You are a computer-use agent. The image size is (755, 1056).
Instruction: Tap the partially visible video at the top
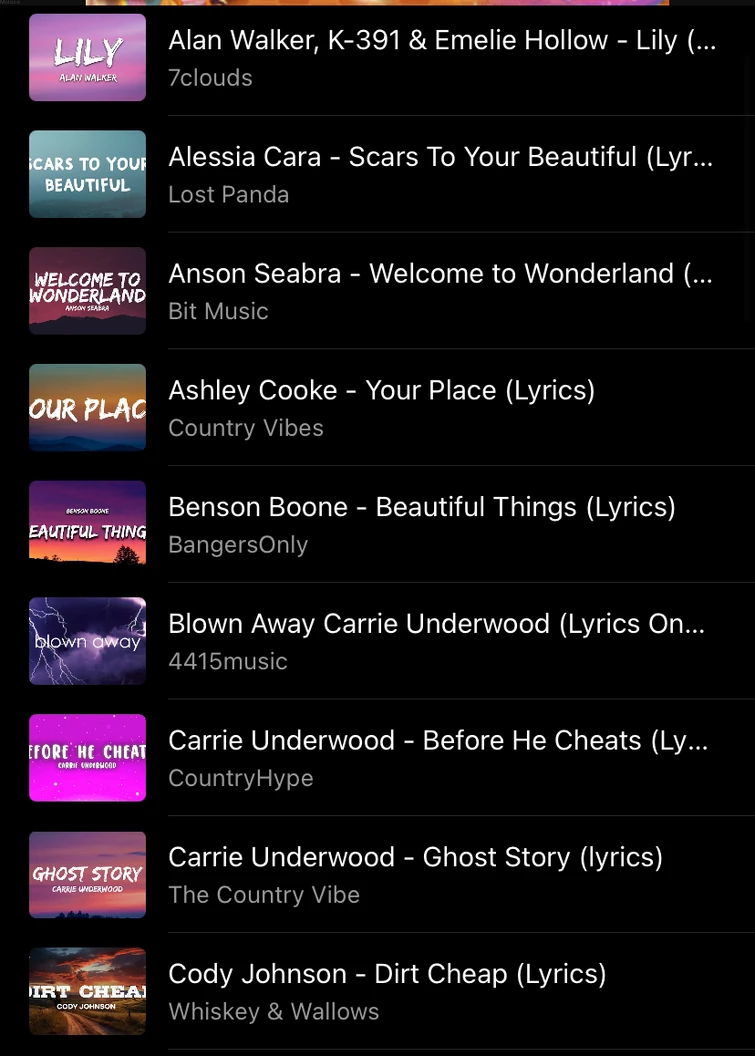pos(377,4)
